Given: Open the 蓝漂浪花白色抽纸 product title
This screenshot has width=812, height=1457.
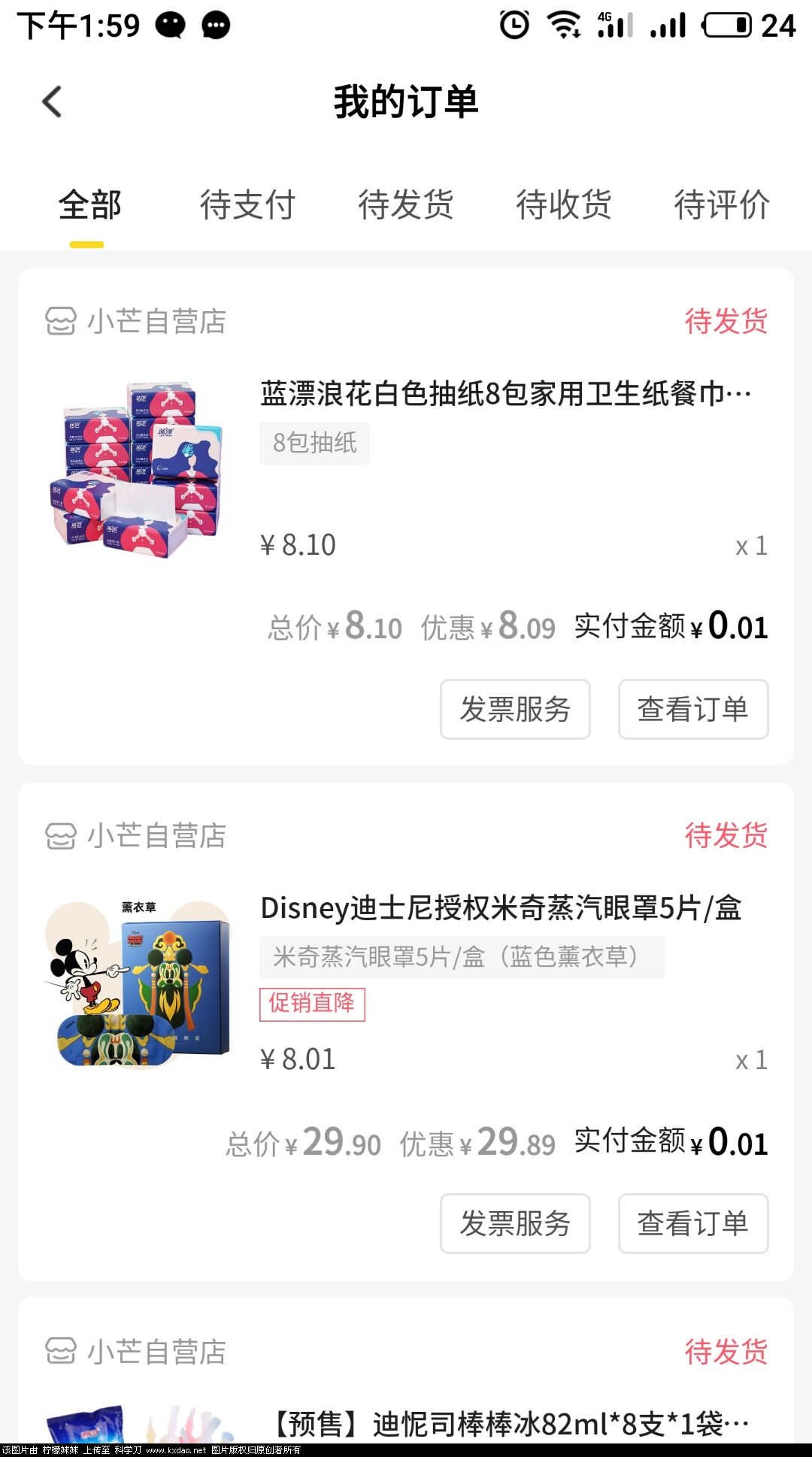Looking at the screenshot, I should (504, 391).
